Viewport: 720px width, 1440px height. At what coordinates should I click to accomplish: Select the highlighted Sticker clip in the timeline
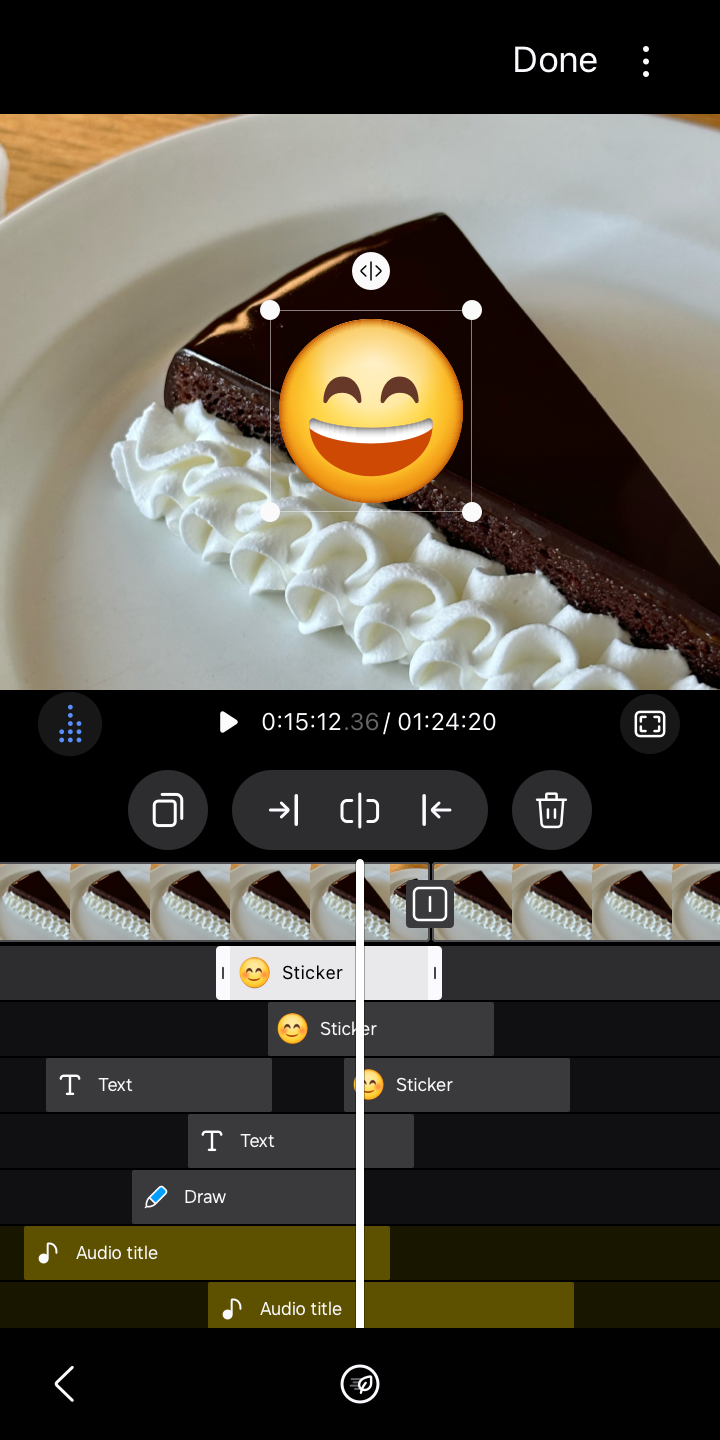point(329,972)
